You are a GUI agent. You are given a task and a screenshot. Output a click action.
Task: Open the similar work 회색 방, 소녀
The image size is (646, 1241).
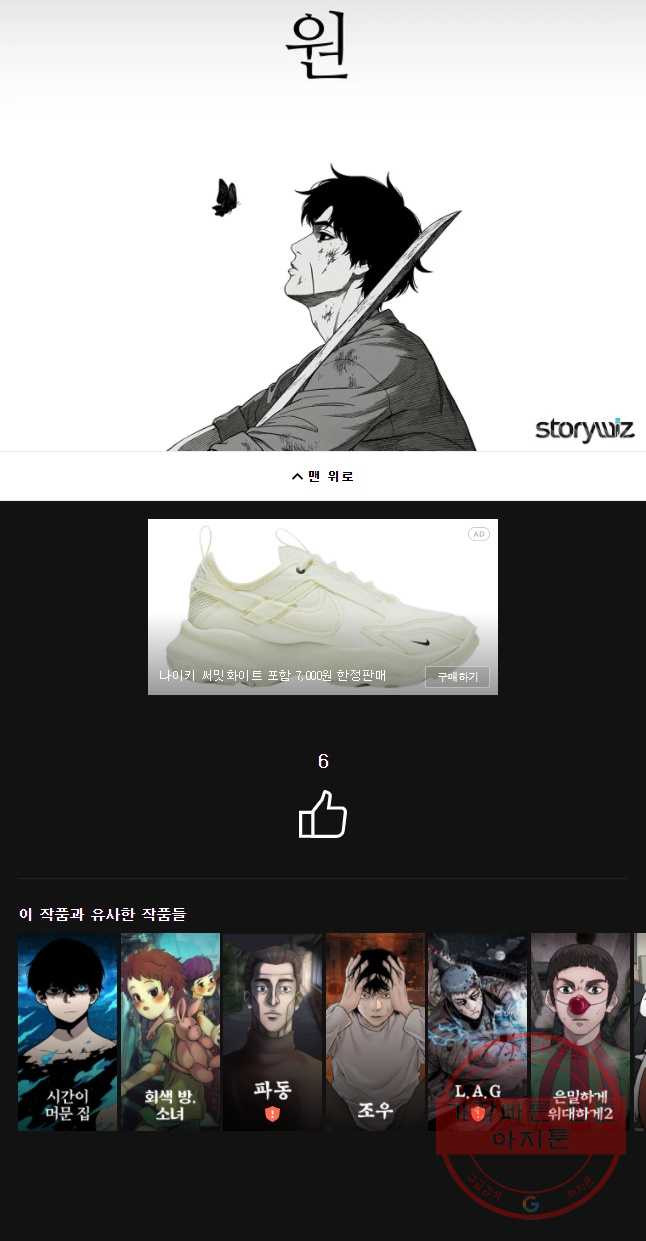[x=170, y=1030]
